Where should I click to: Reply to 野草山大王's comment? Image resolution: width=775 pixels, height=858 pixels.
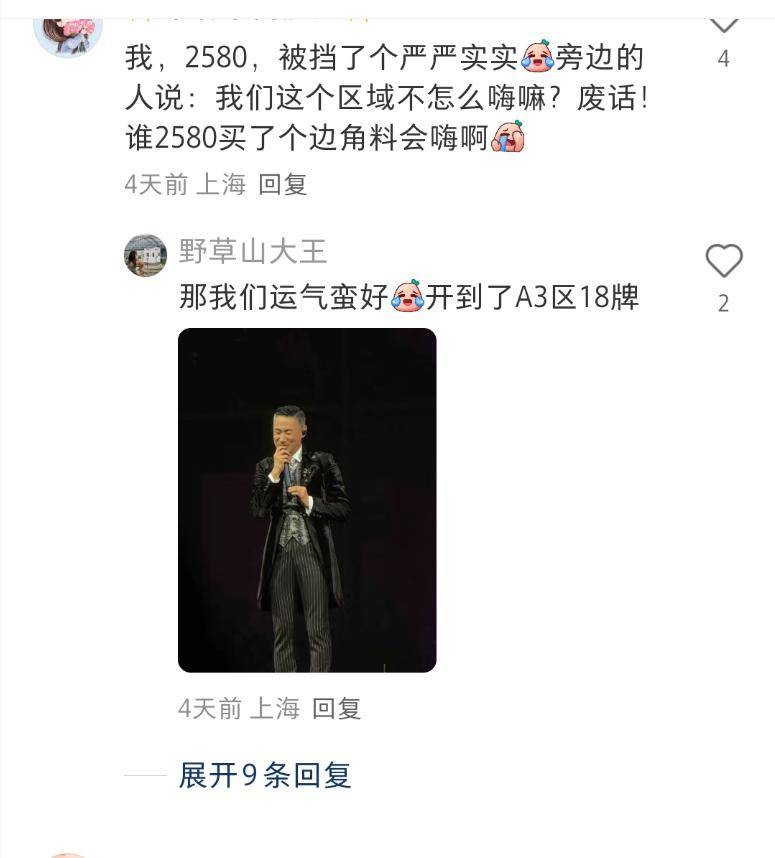(x=336, y=709)
